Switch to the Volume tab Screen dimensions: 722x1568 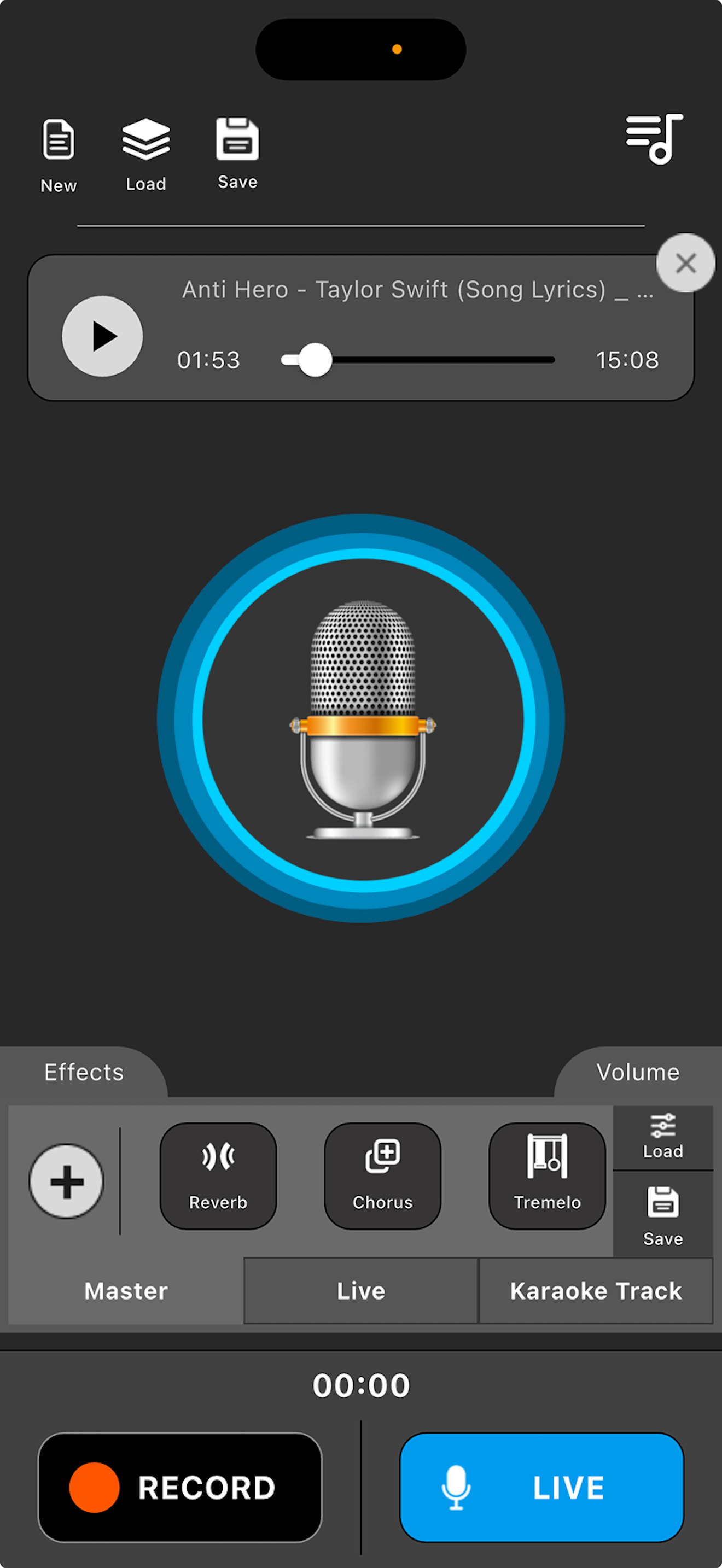coord(638,1072)
